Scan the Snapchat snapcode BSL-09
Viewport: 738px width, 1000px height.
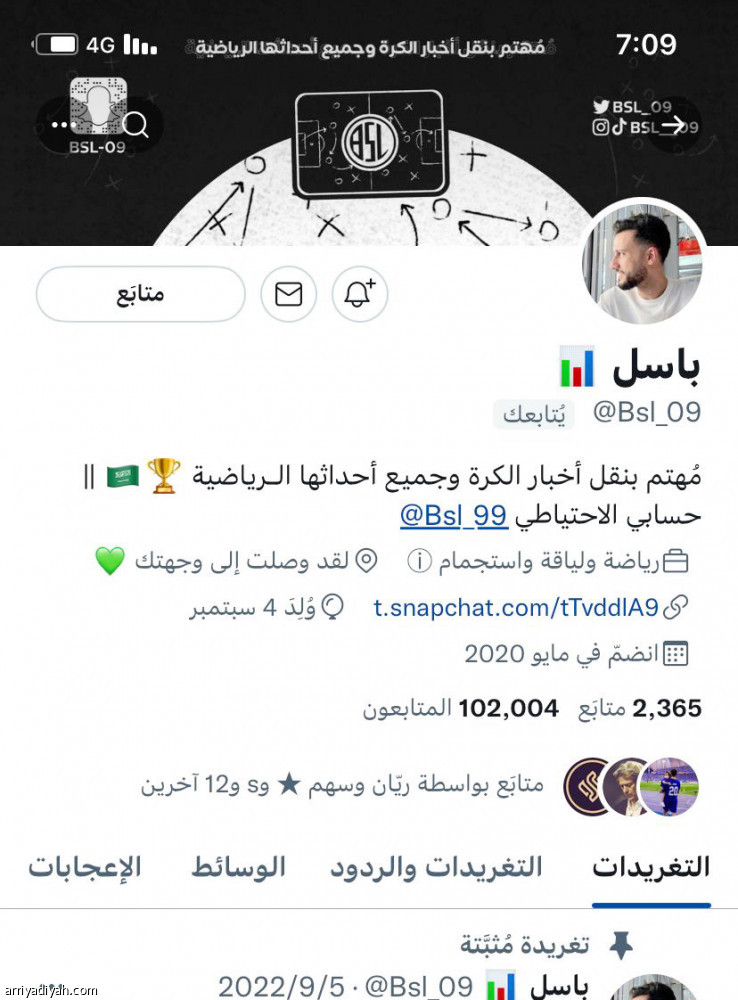(x=95, y=105)
